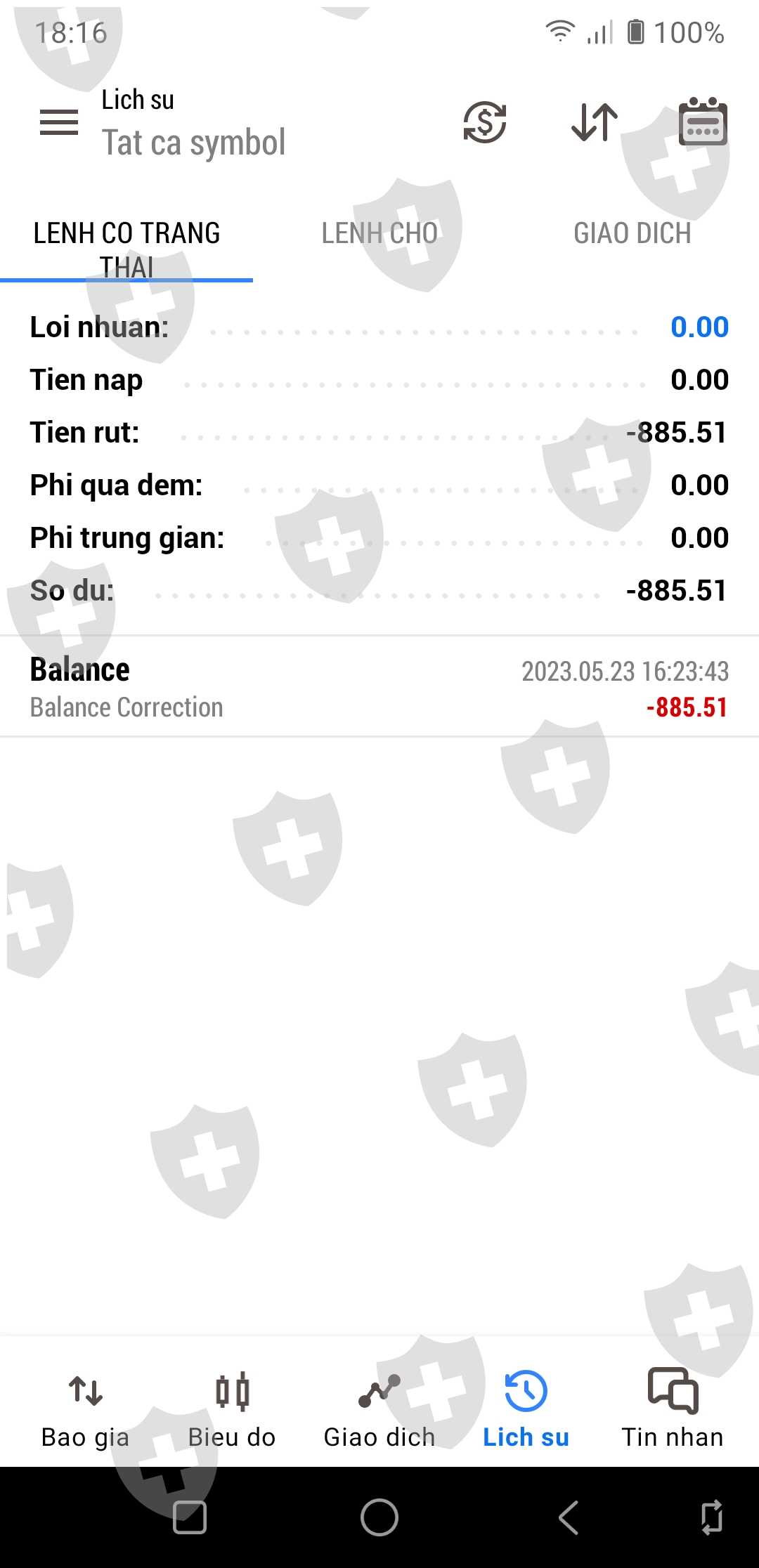Open the Bieu do chart tab

click(x=232, y=1409)
